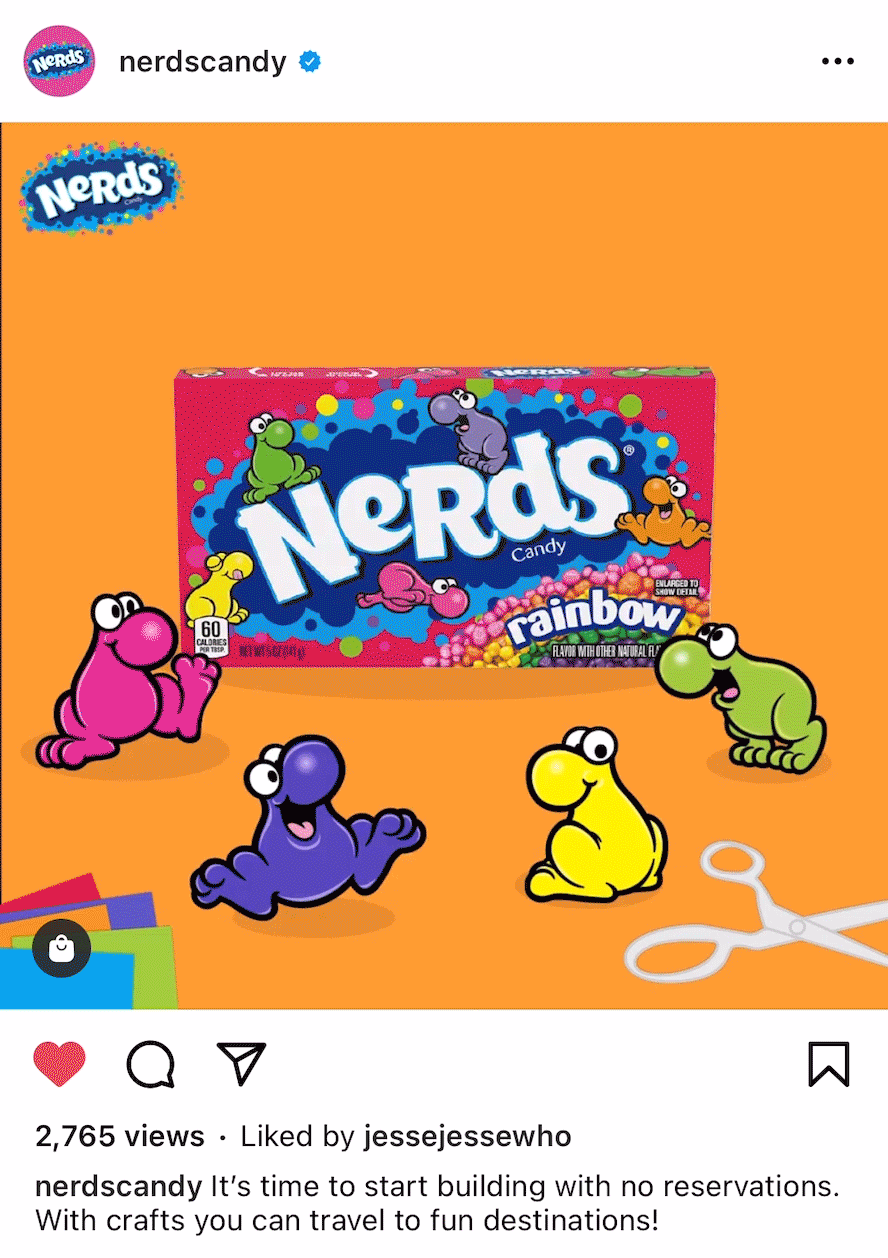
Task: Open the post overflow menu
Action: [837, 62]
